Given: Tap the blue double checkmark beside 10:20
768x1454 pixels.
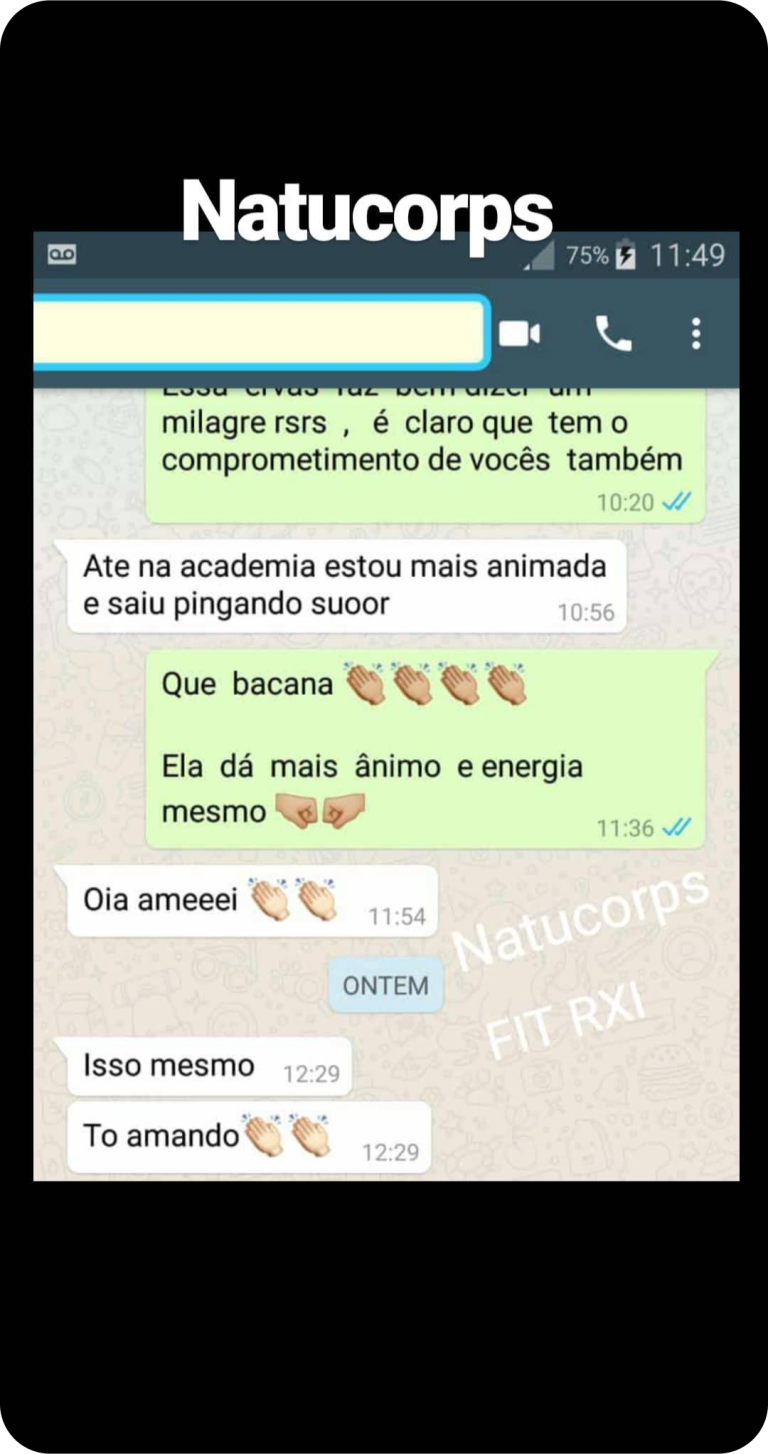Looking at the screenshot, I should pyautogui.click(x=677, y=502).
